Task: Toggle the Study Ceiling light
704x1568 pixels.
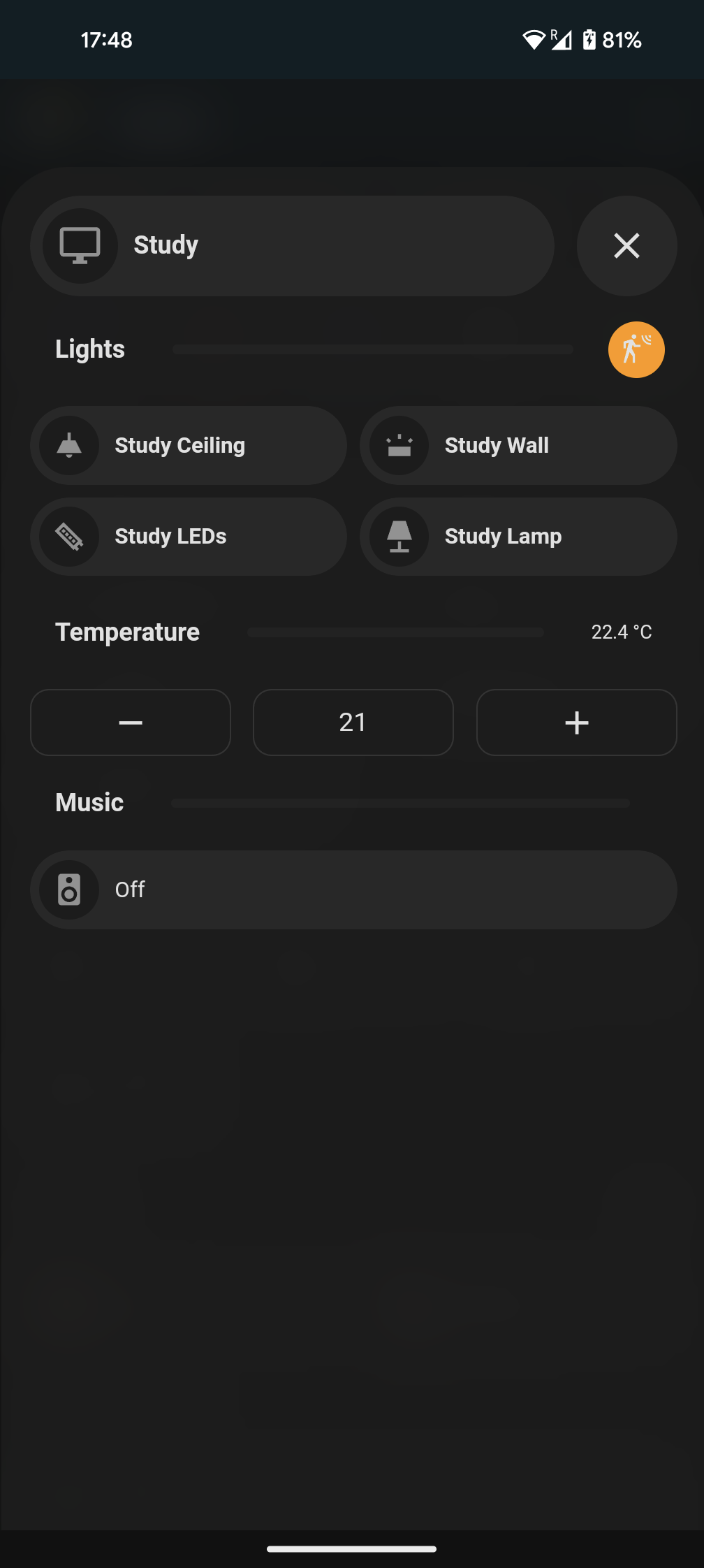Action: click(189, 445)
